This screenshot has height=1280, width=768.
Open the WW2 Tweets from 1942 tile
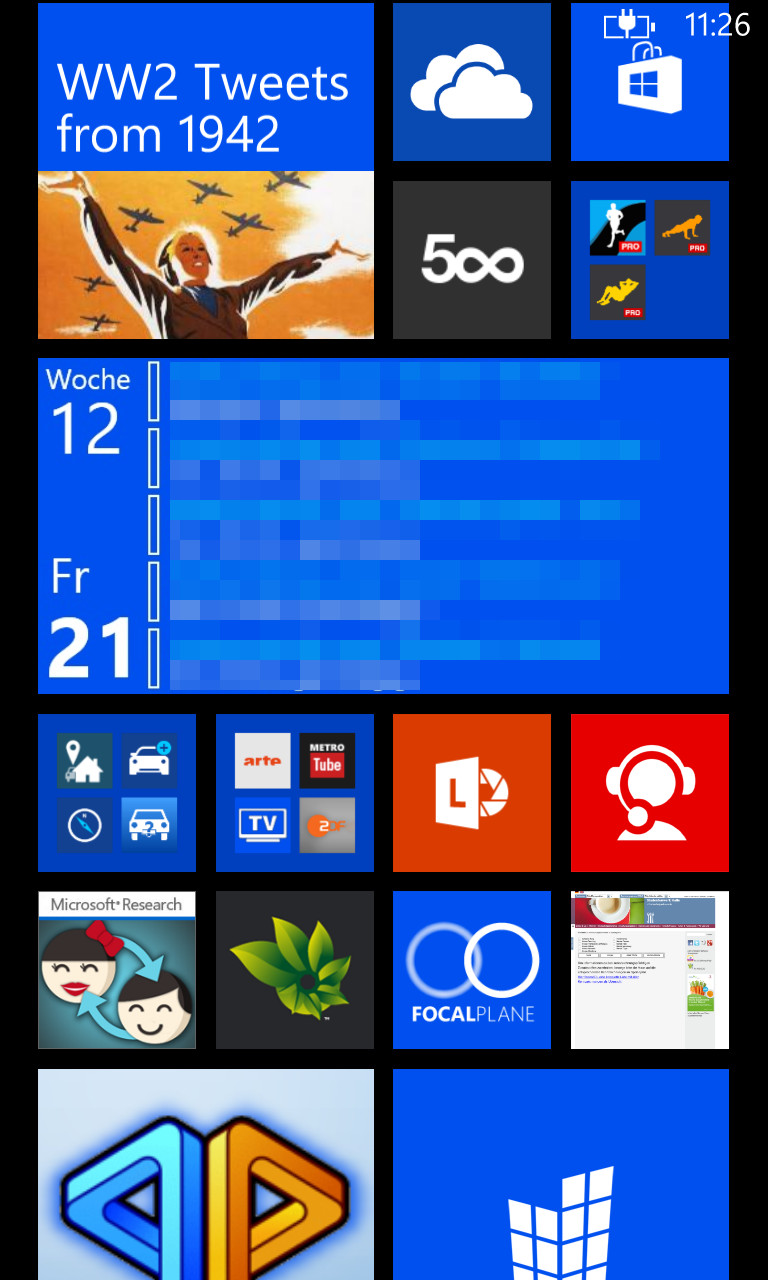pos(206,171)
